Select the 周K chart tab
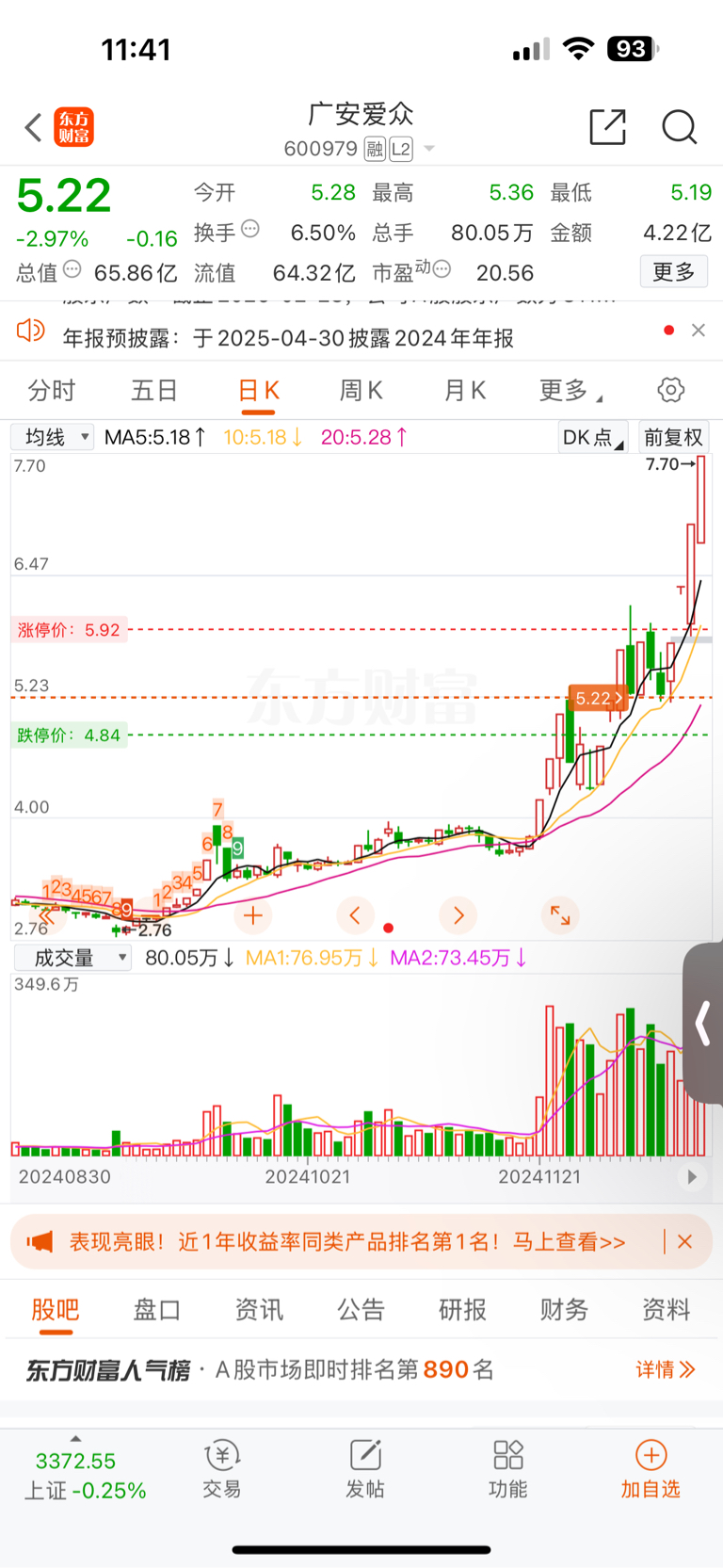 (x=361, y=391)
